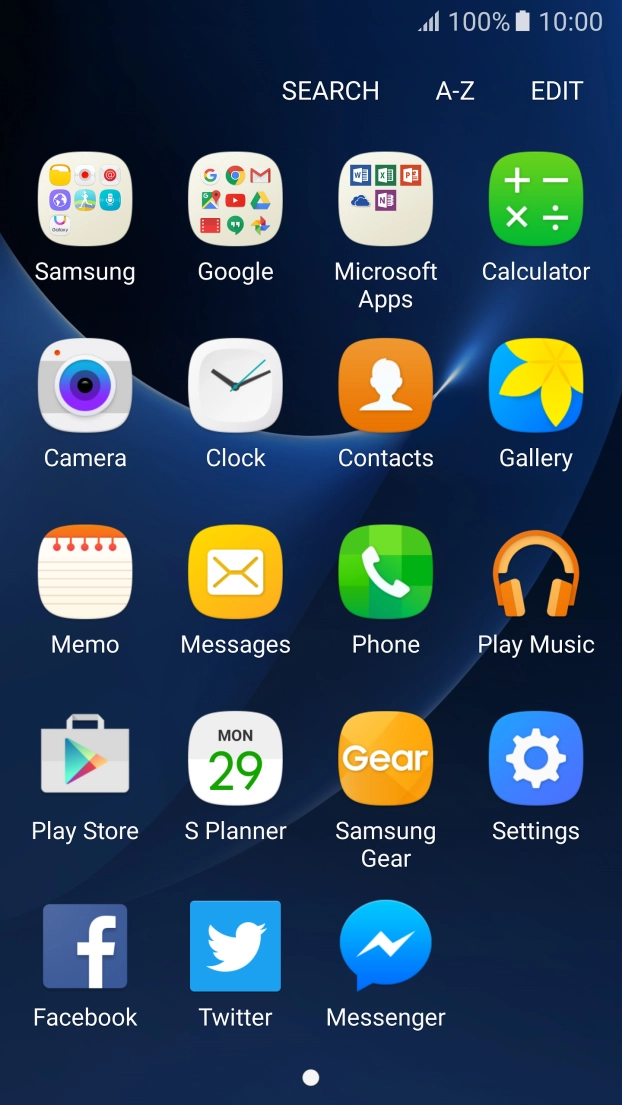Launch the Phone dialer
The height and width of the screenshot is (1105, 622).
click(x=385, y=572)
